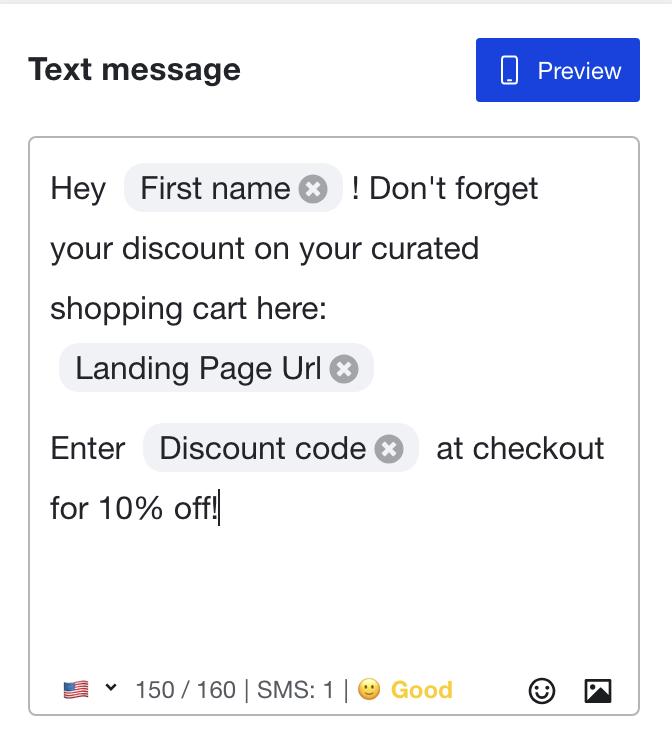The height and width of the screenshot is (730, 672).
Task: Remove the Landing Page Url tag
Action: pos(344,369)
